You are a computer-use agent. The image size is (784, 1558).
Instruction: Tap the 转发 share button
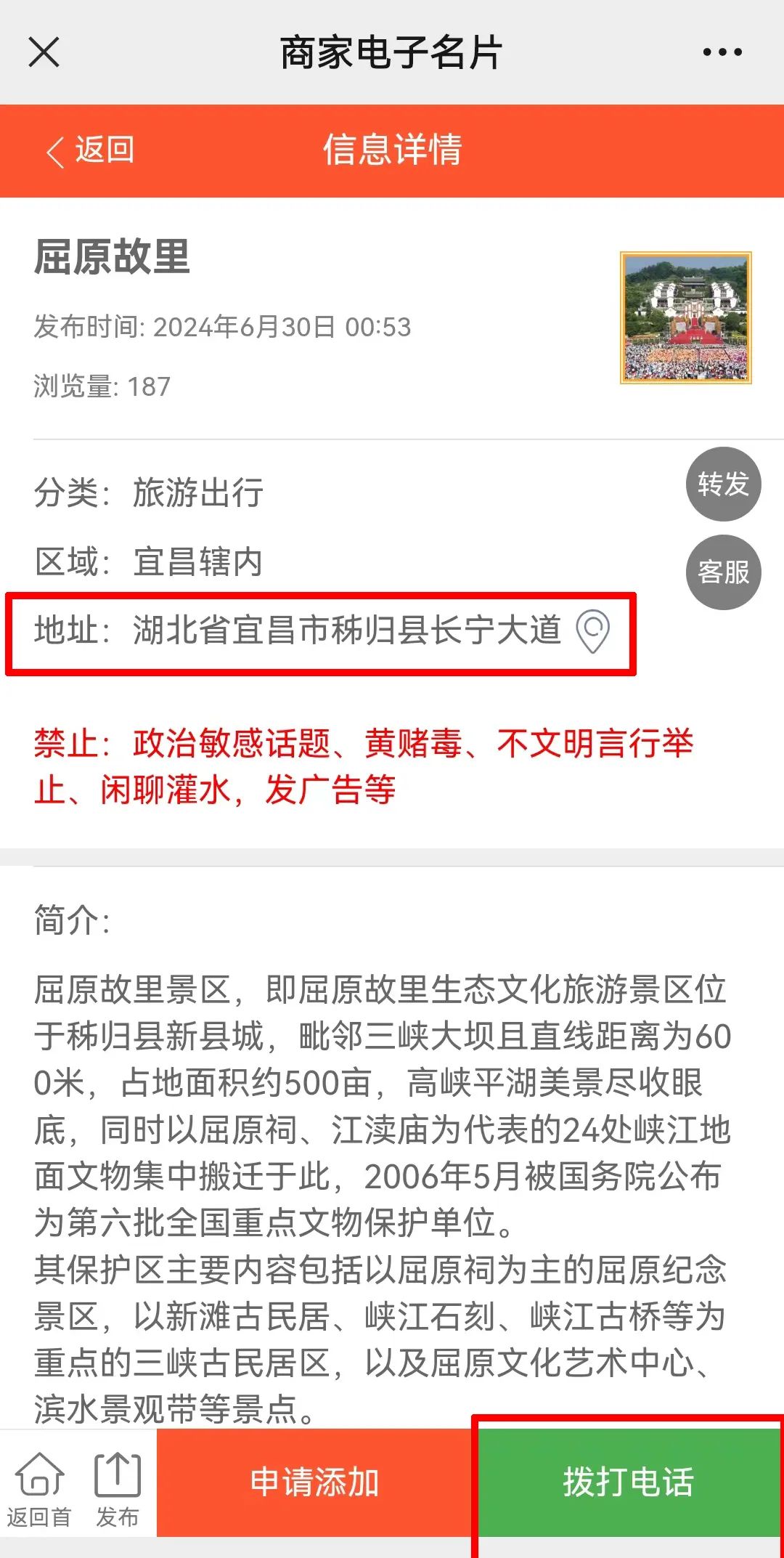click(x=723, y=484)
